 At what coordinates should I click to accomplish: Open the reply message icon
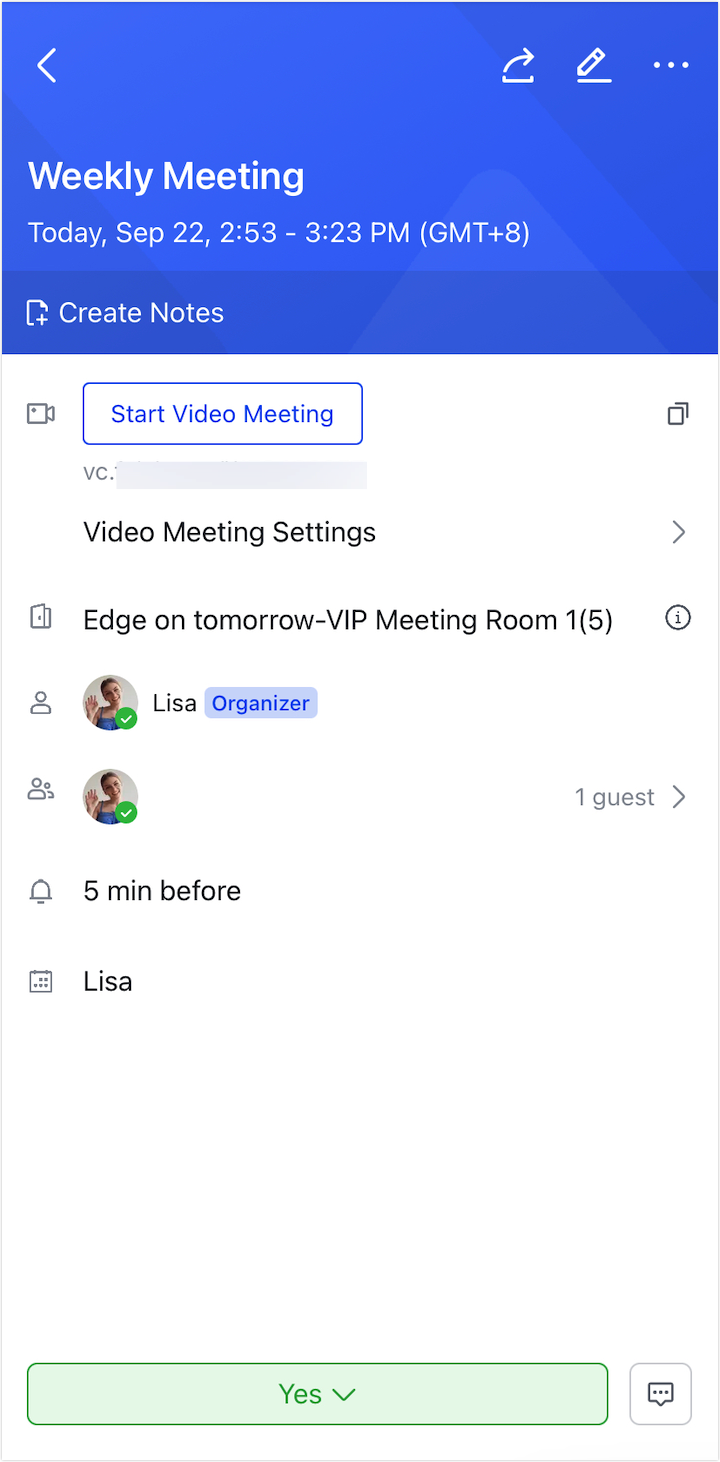point(660,1394)
